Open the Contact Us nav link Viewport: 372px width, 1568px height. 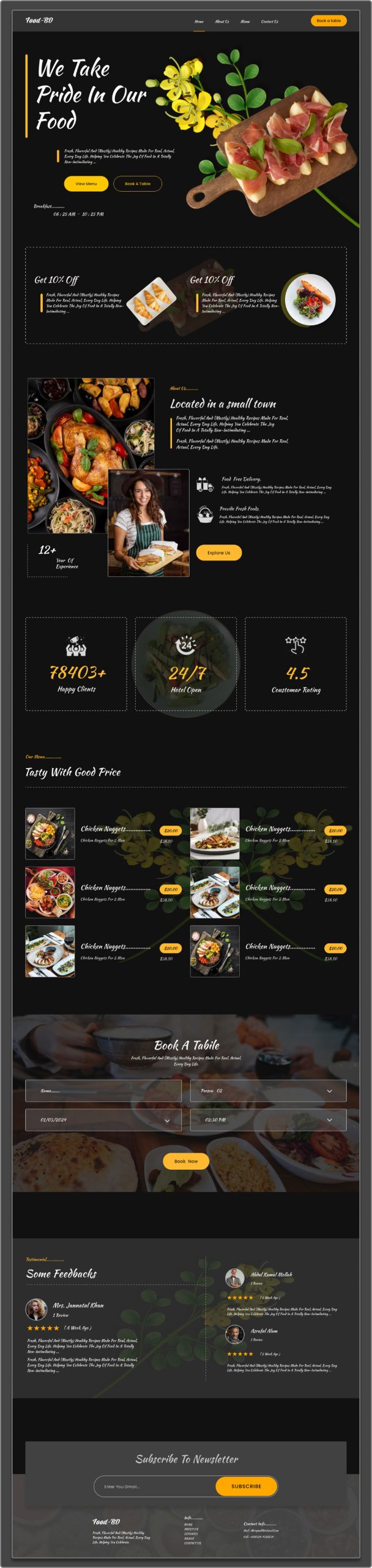coord(269,21)
